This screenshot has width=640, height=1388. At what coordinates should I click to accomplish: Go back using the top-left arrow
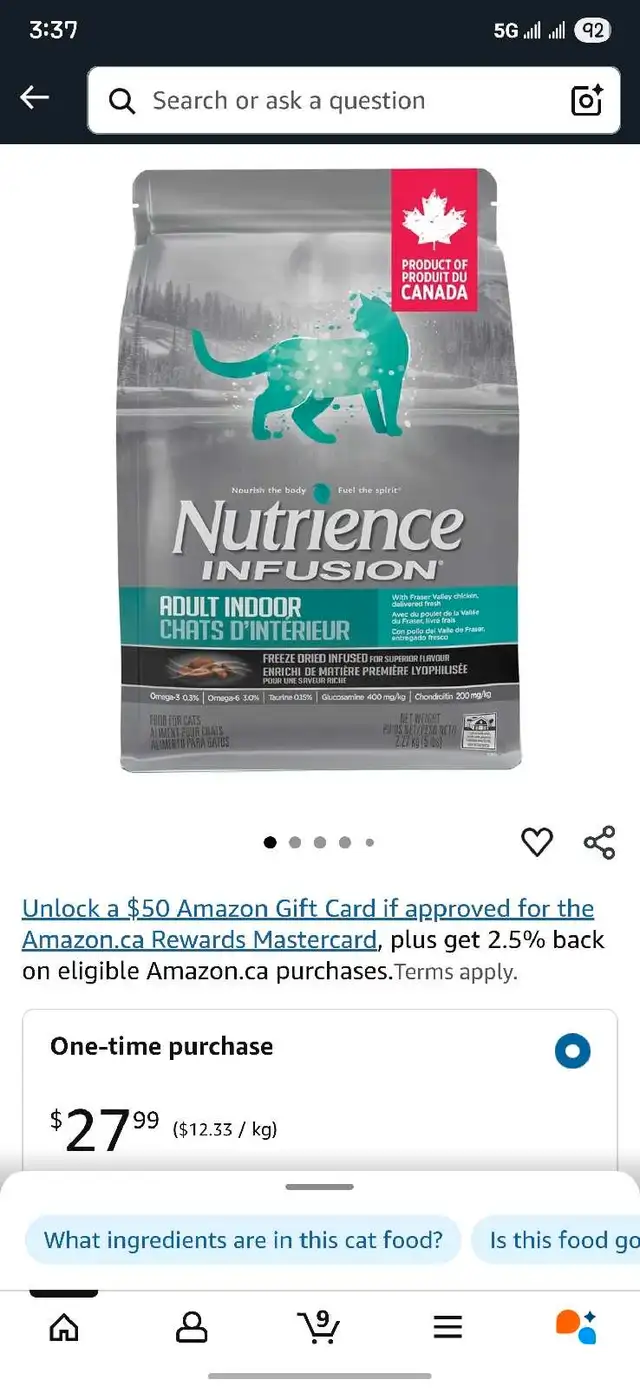tap(35, 98)
